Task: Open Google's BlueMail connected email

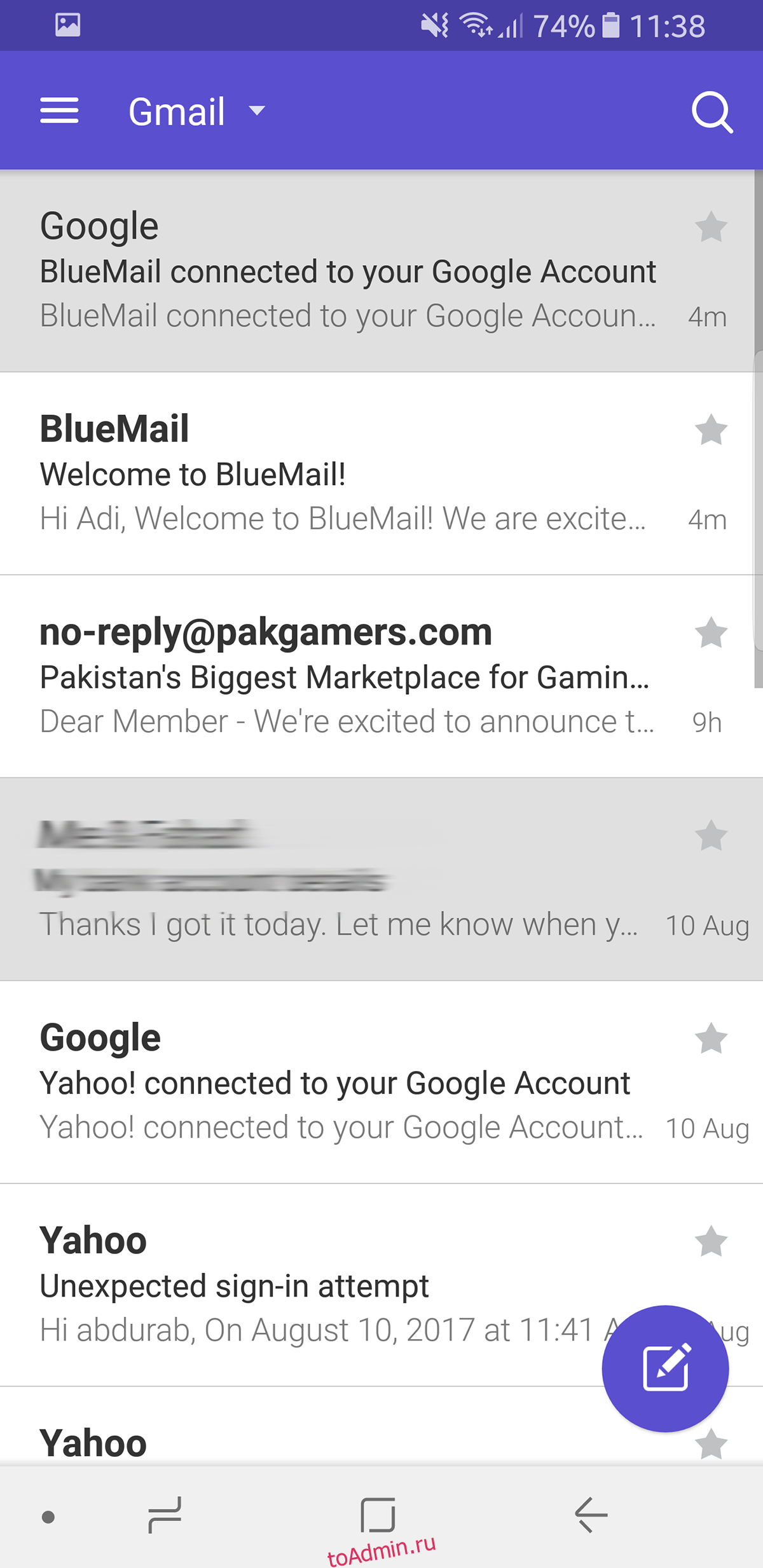Action: click(347, 272)
